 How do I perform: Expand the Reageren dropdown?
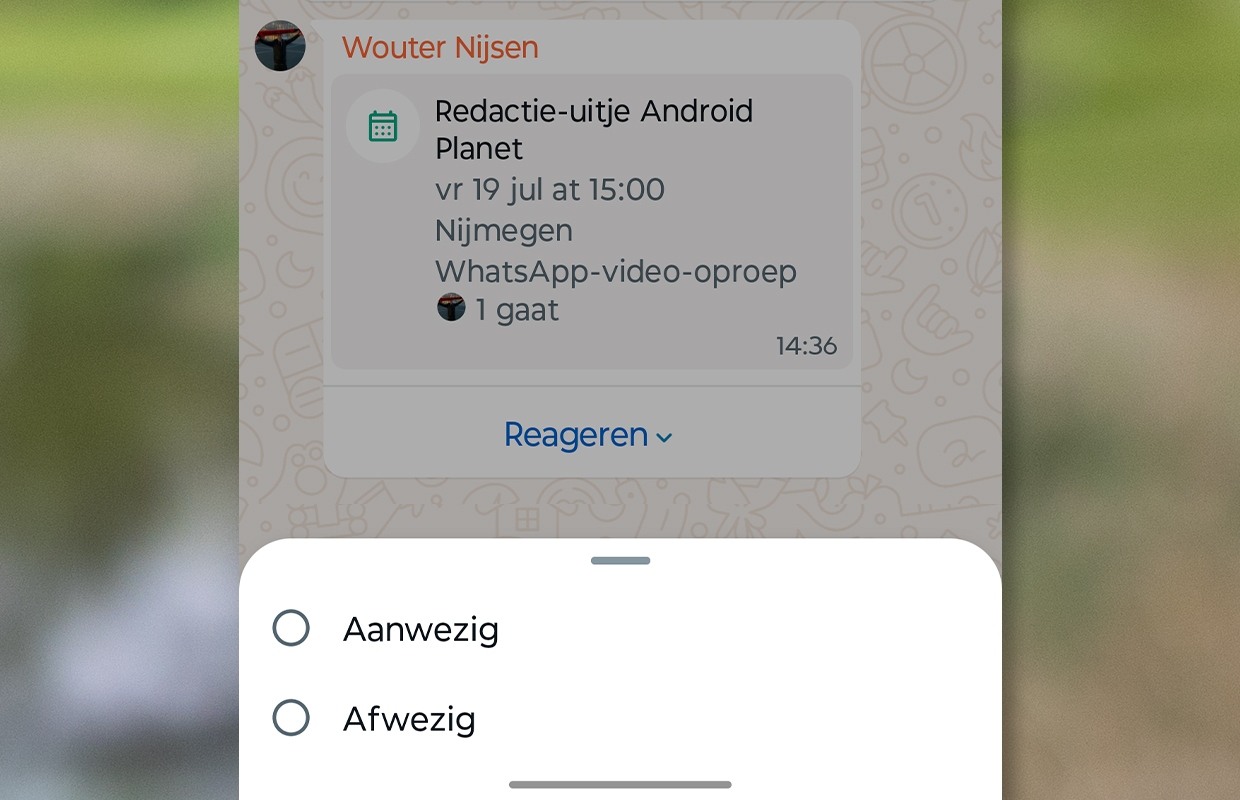pos(589,435)
